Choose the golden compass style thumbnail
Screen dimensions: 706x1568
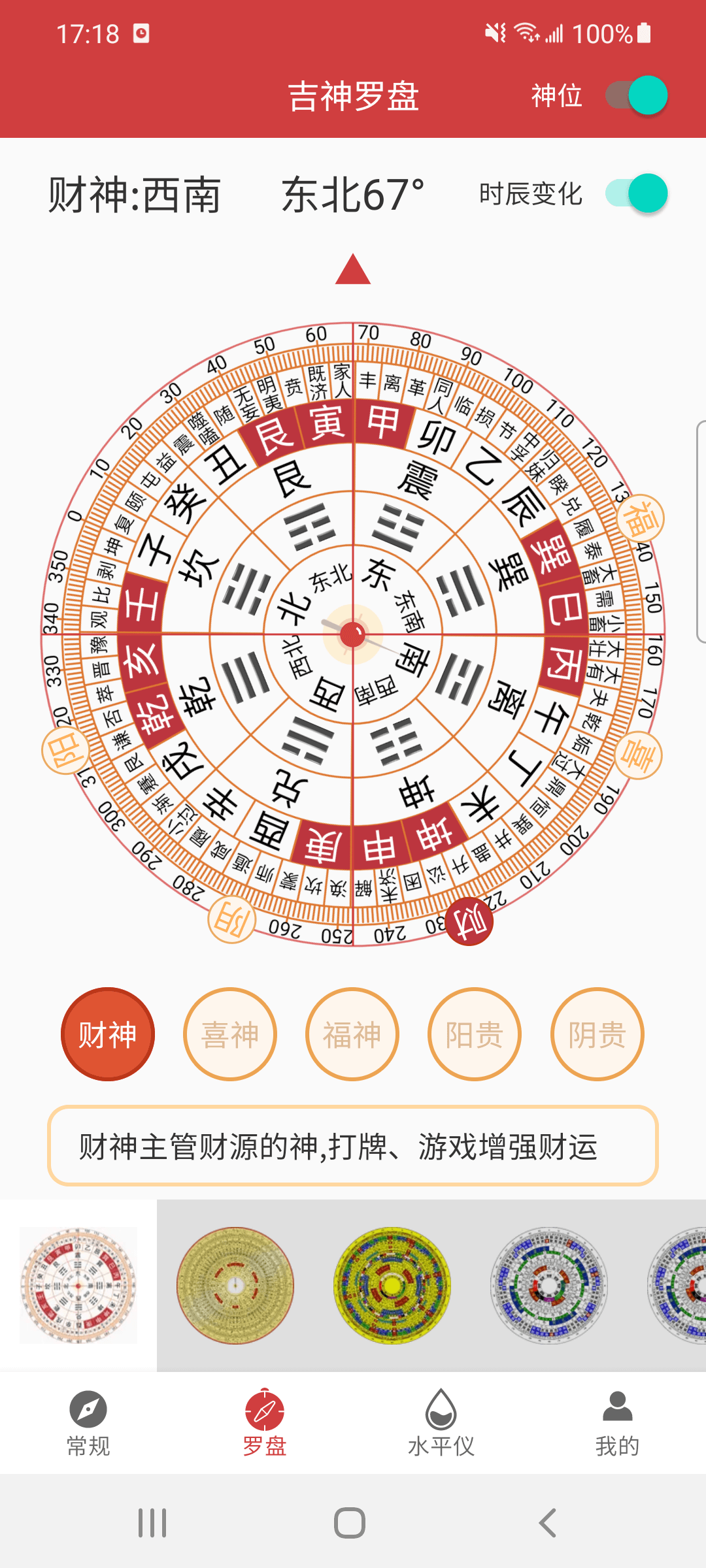235,1285
